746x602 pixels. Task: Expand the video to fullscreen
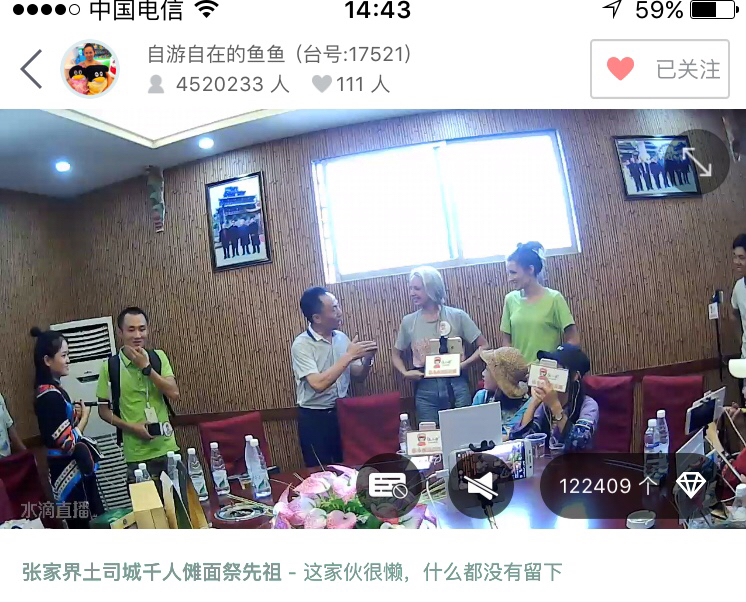pyautogui.click(x=698, y=162)
